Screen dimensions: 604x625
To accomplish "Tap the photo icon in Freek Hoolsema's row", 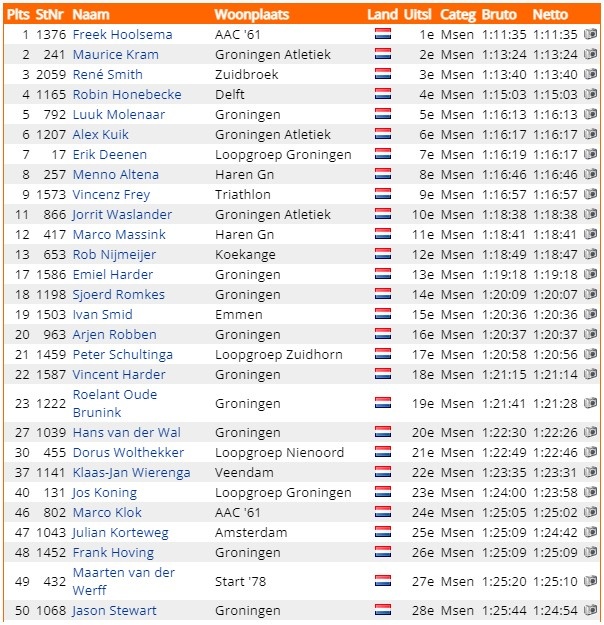I will (590, 34).
